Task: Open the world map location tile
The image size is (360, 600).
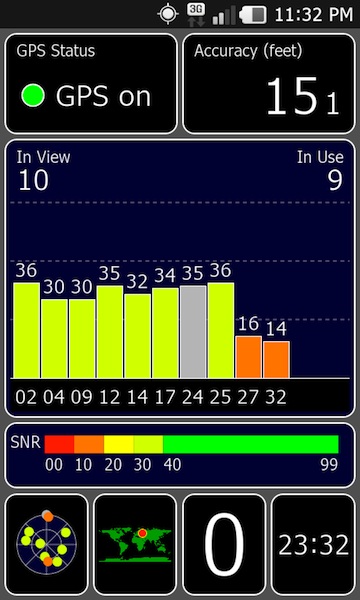Action: tap(135, 544)
